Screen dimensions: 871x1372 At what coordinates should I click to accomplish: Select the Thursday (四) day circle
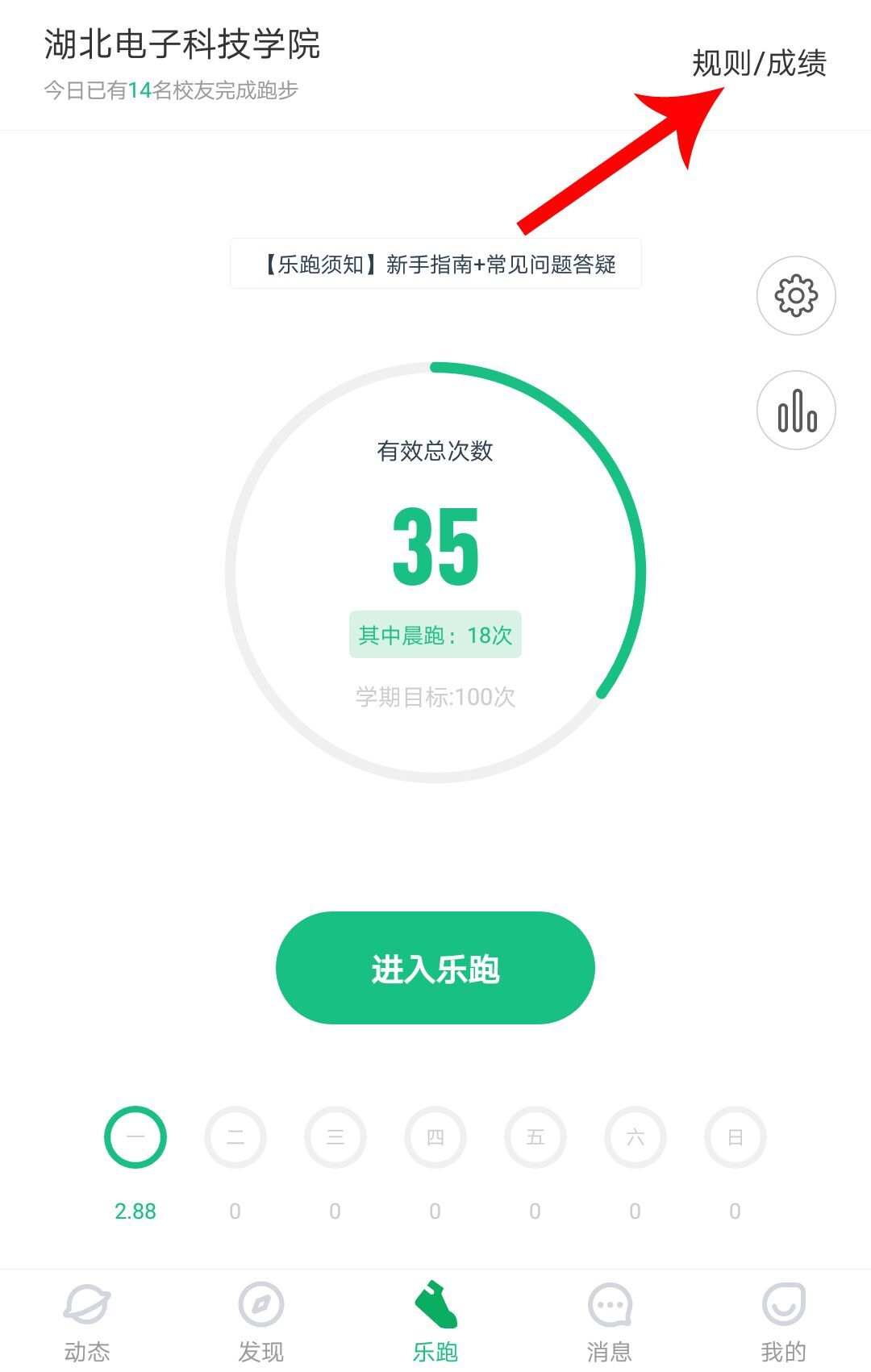pos(435,1137)
